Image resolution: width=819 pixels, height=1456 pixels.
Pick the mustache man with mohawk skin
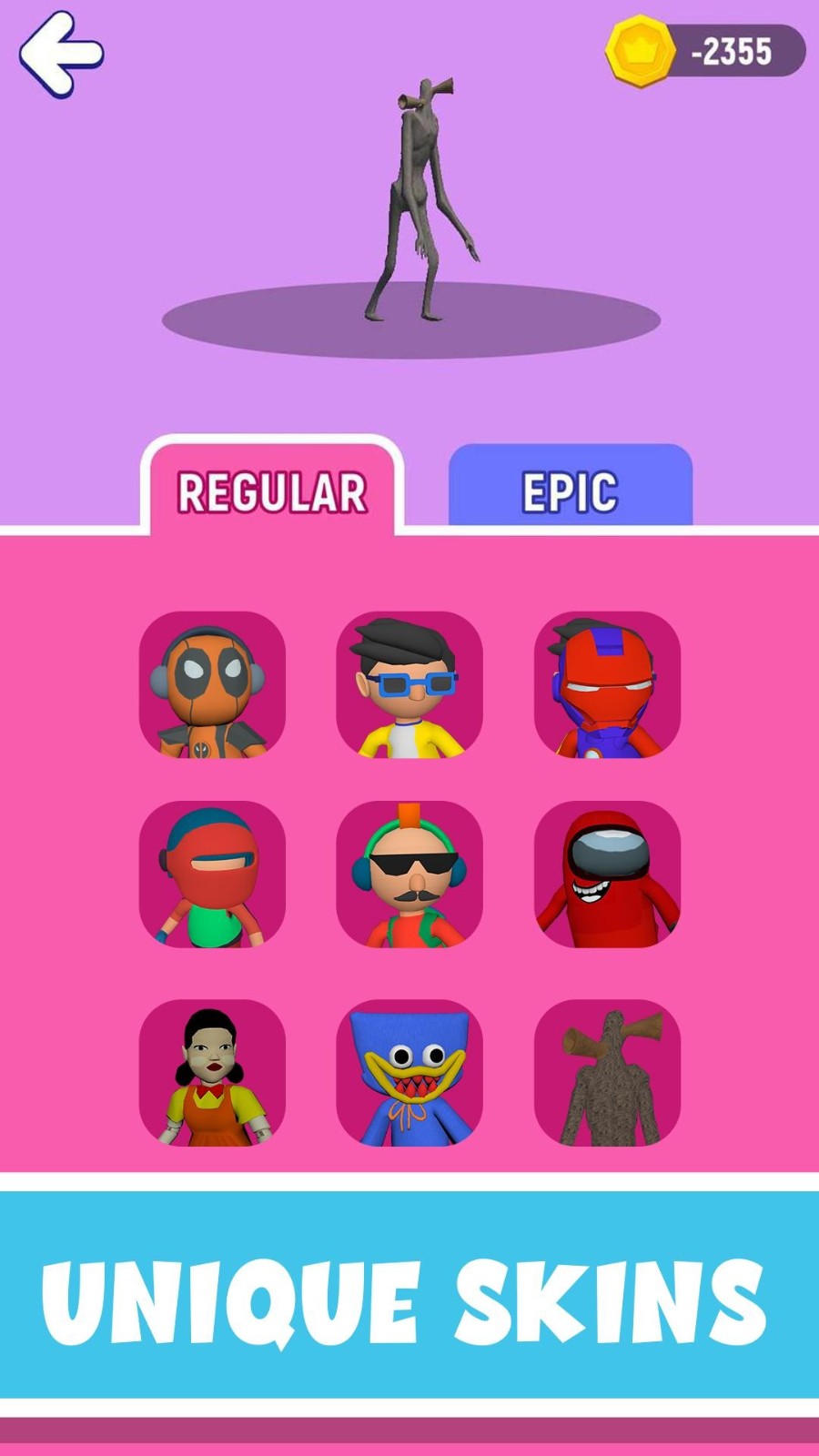coord(409,875)
